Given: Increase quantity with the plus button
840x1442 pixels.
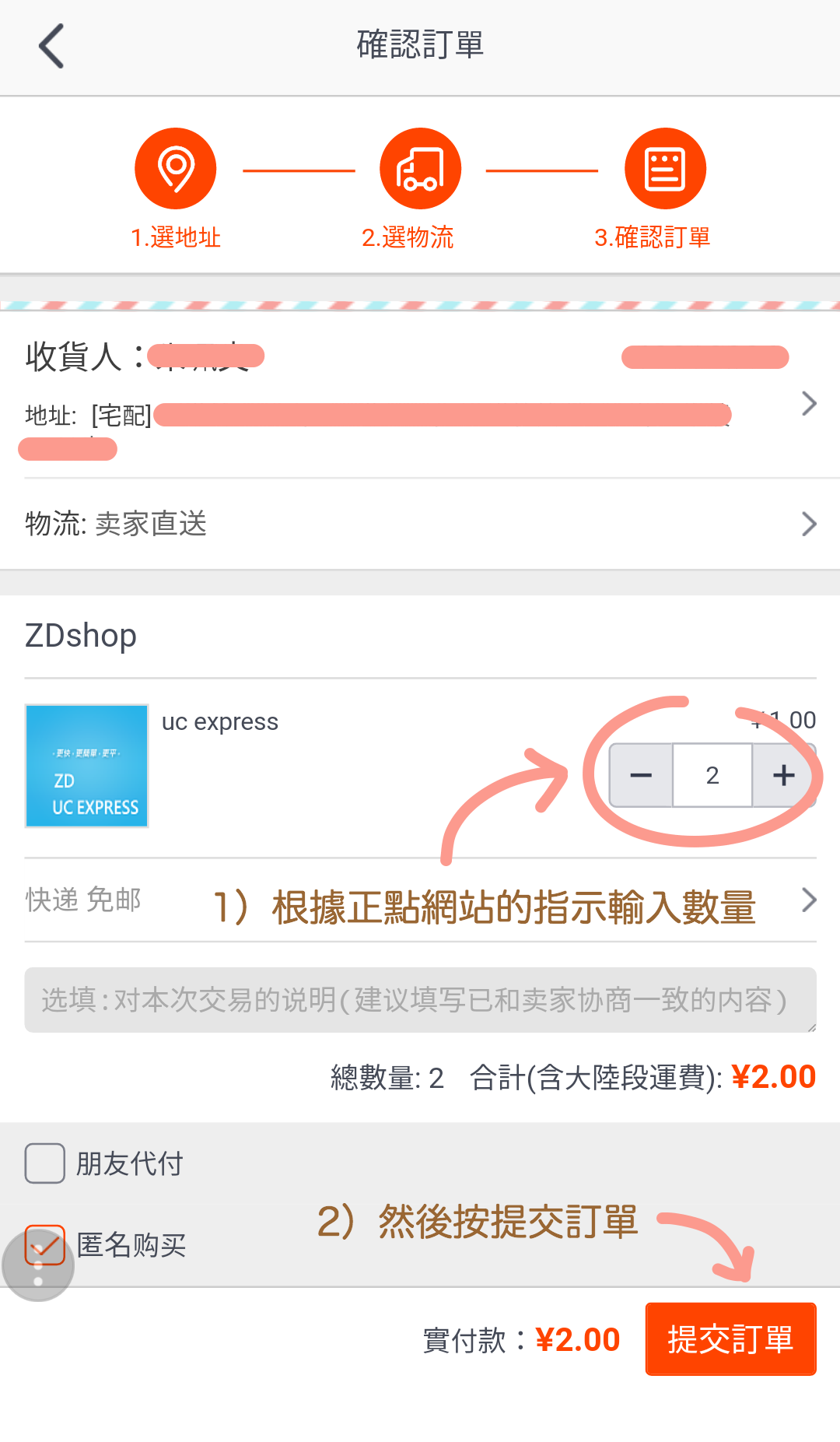Looking at the screenshot, I should [x=784, y=775].
